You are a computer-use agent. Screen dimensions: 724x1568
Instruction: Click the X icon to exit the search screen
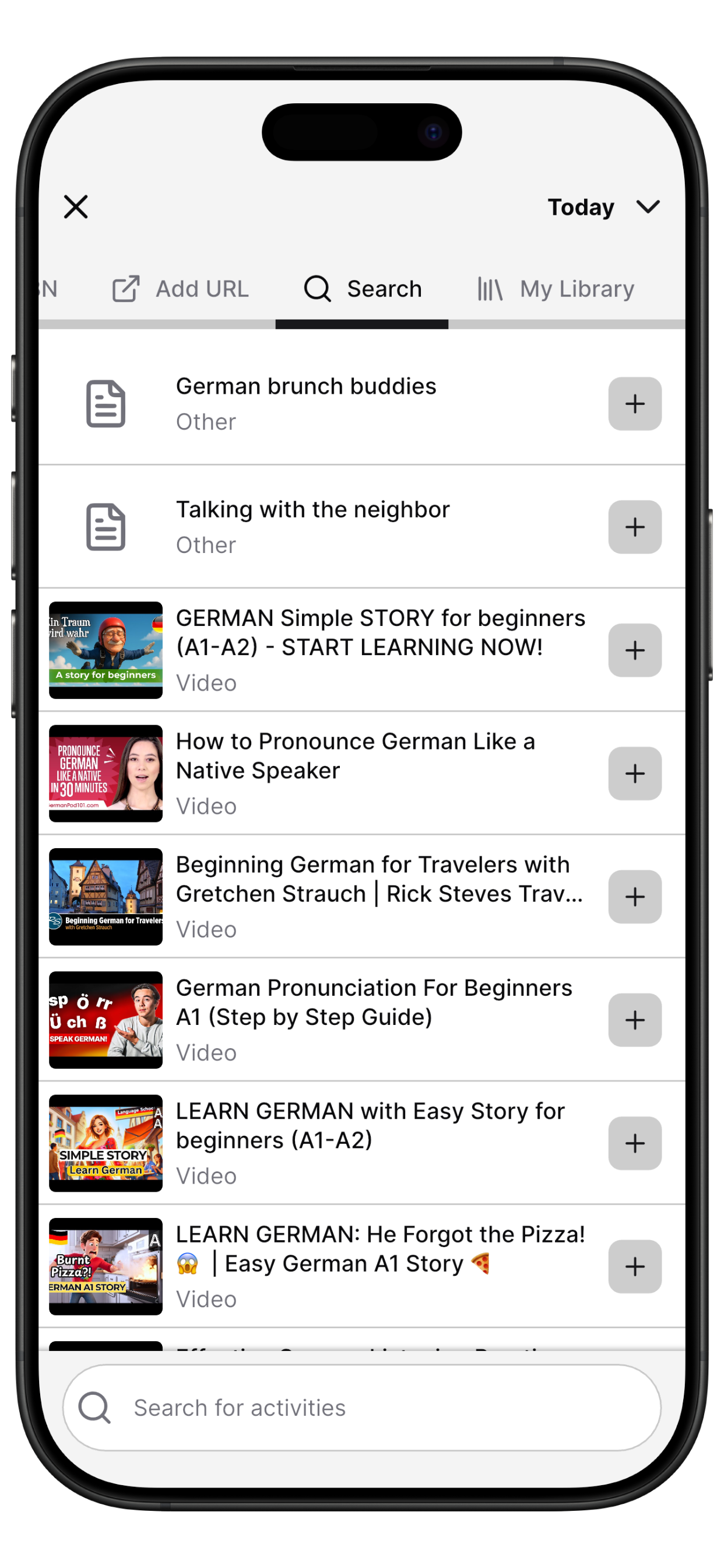coord(75,207)
